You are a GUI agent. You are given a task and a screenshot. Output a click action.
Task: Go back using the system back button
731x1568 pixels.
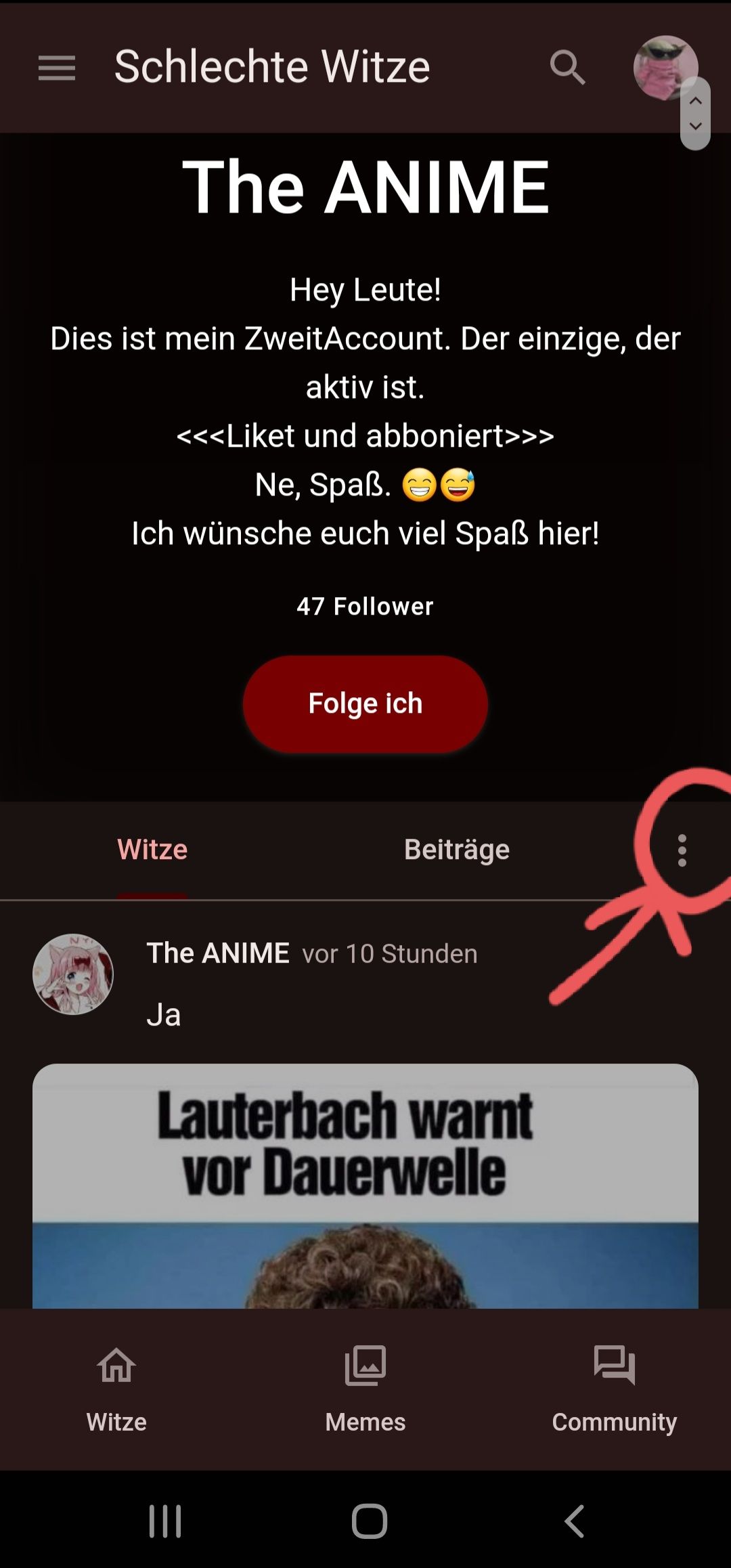(574, 1521)
